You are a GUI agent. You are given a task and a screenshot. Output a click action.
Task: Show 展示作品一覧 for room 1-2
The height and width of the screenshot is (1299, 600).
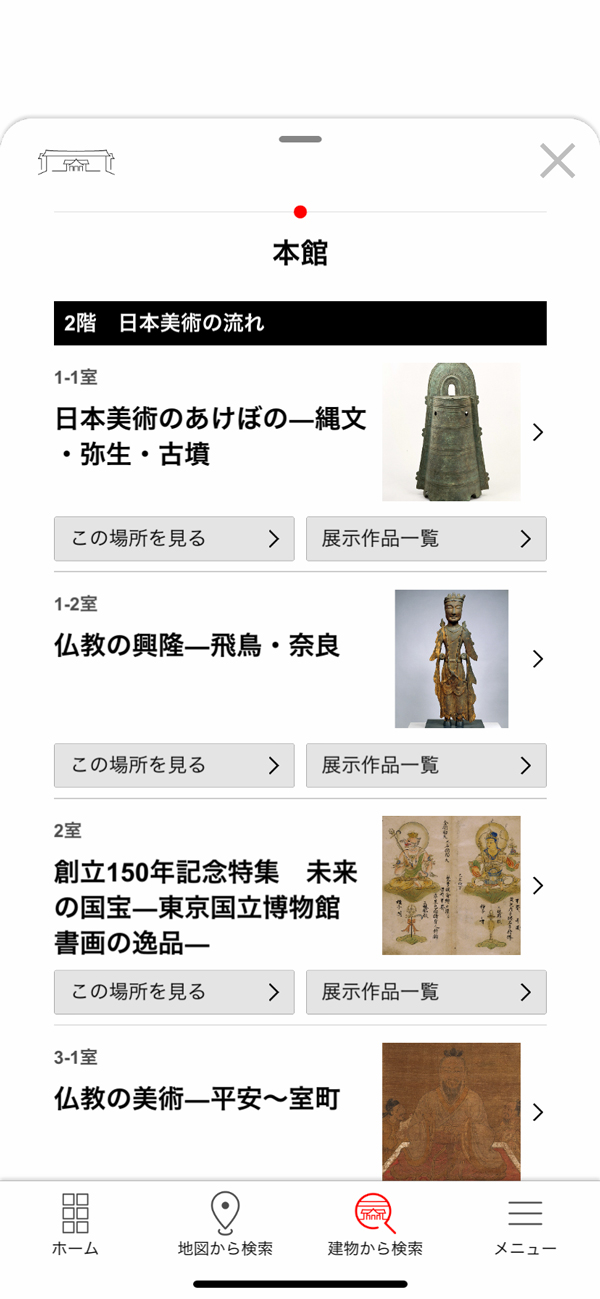[x=426, y=766]
